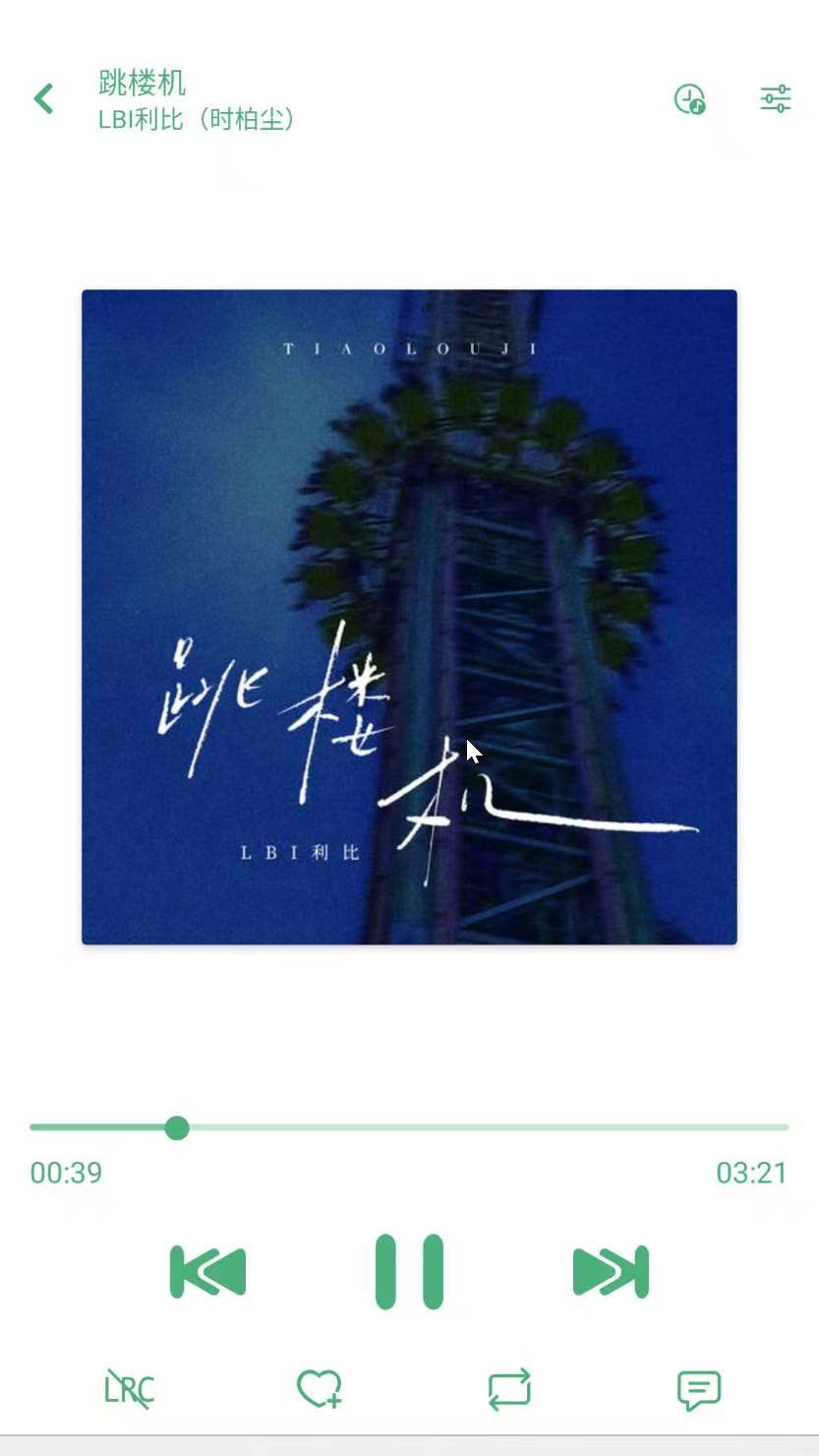Tap the 跳楼机 album cover
Viewport: 819px width, 1456px height.
coord(409,617)
